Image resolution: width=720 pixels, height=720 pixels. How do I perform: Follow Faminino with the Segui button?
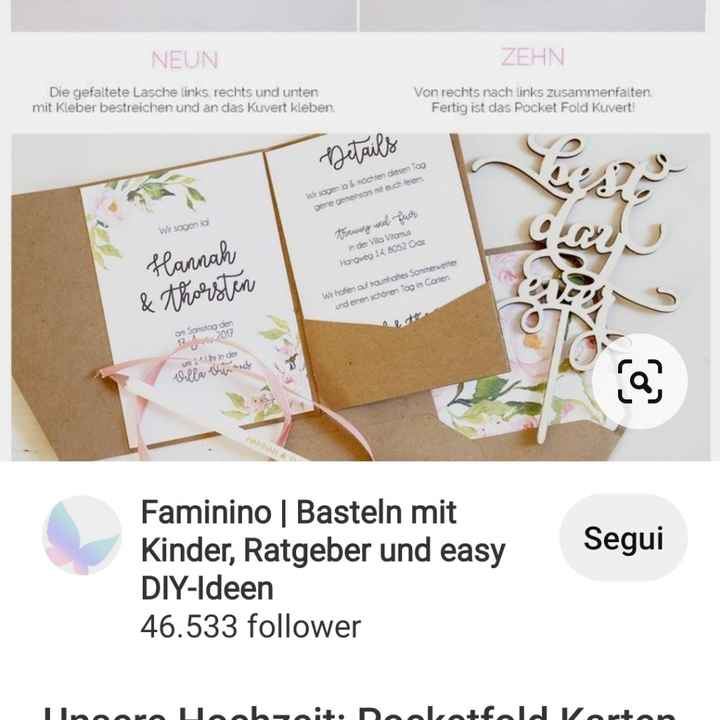[623, 538]
